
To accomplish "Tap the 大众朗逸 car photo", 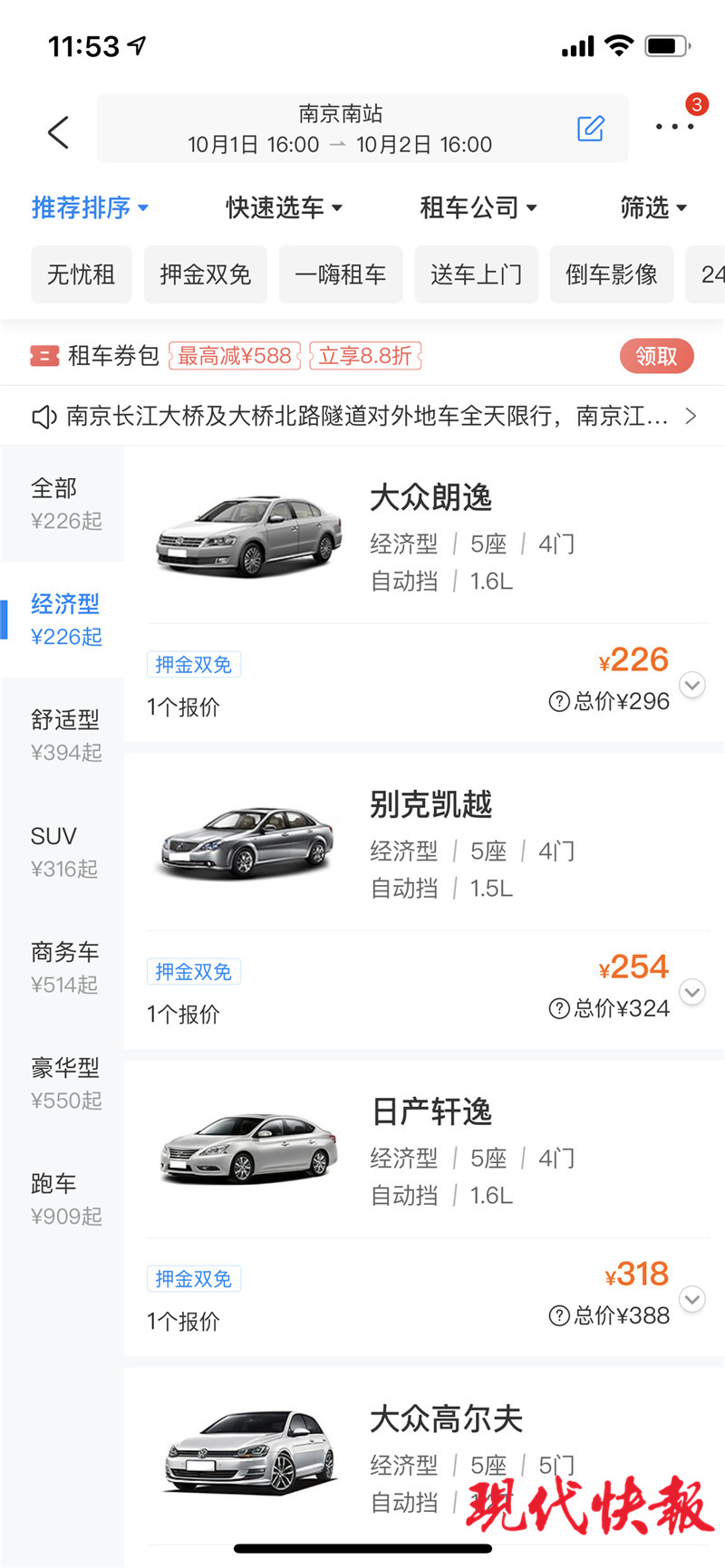I will pos(248,534).
